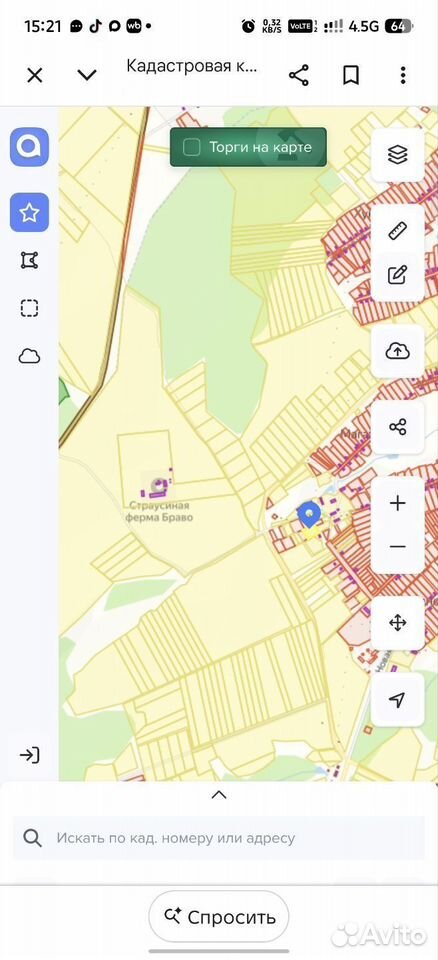Focus the cadastral number or address search field
The image size is (438, 960).
219,838
